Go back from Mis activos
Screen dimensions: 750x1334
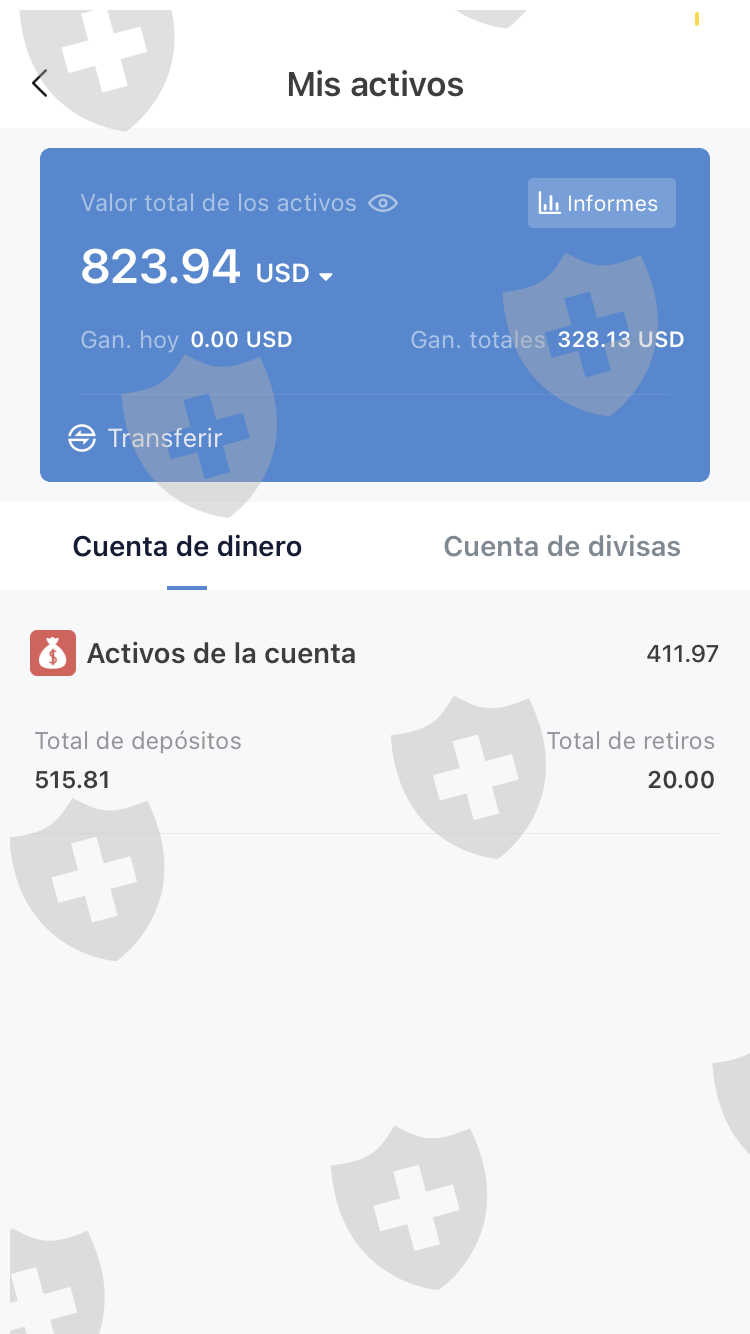click(40, 84)
